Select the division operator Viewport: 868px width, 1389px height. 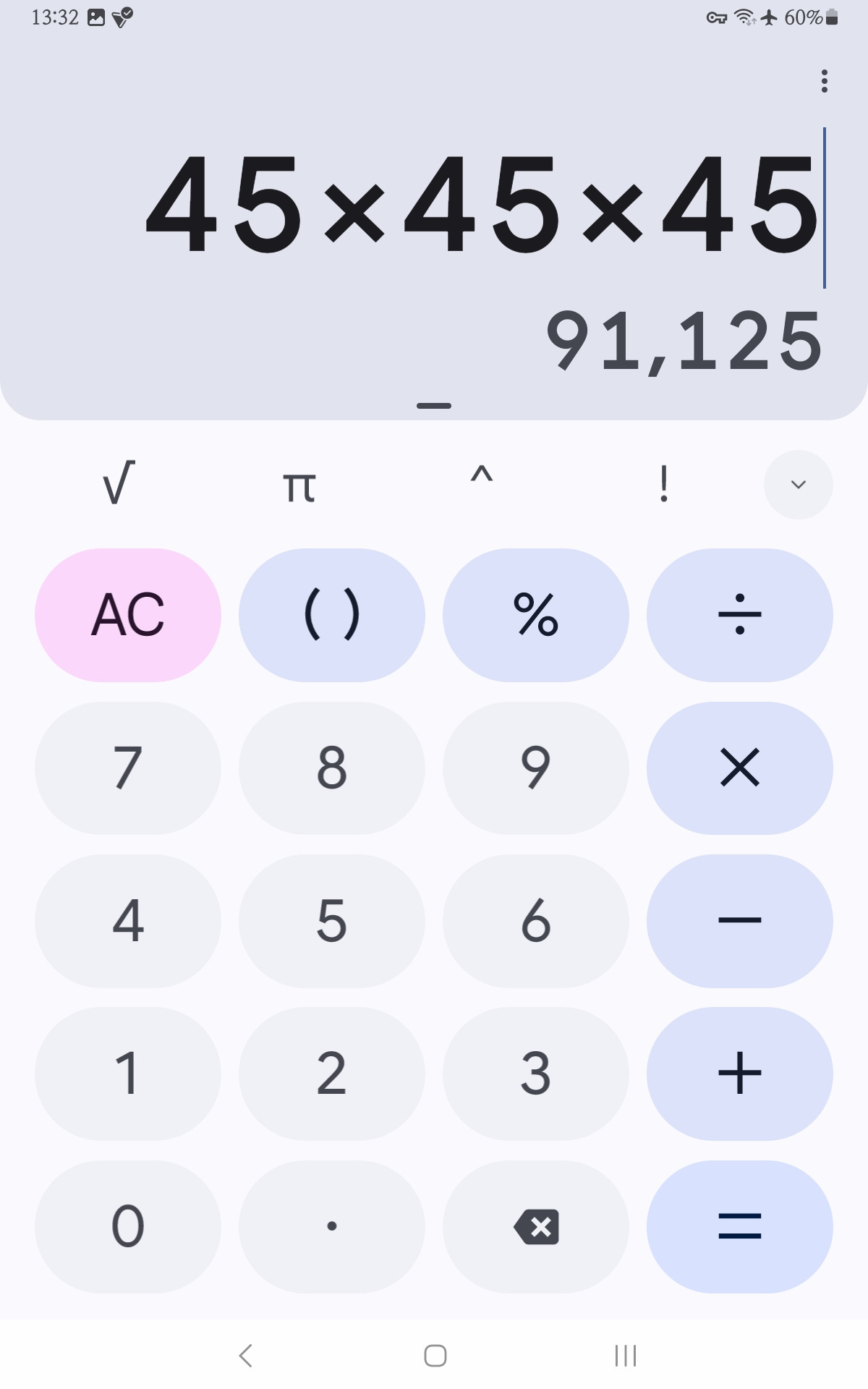(739, 615)
